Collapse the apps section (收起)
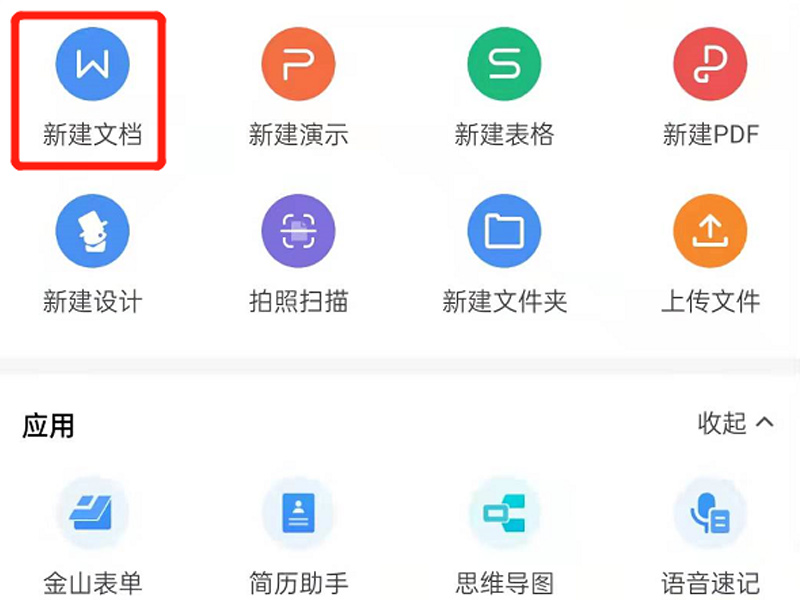Viewport: 800px width, 600px height. coord(735,423)
